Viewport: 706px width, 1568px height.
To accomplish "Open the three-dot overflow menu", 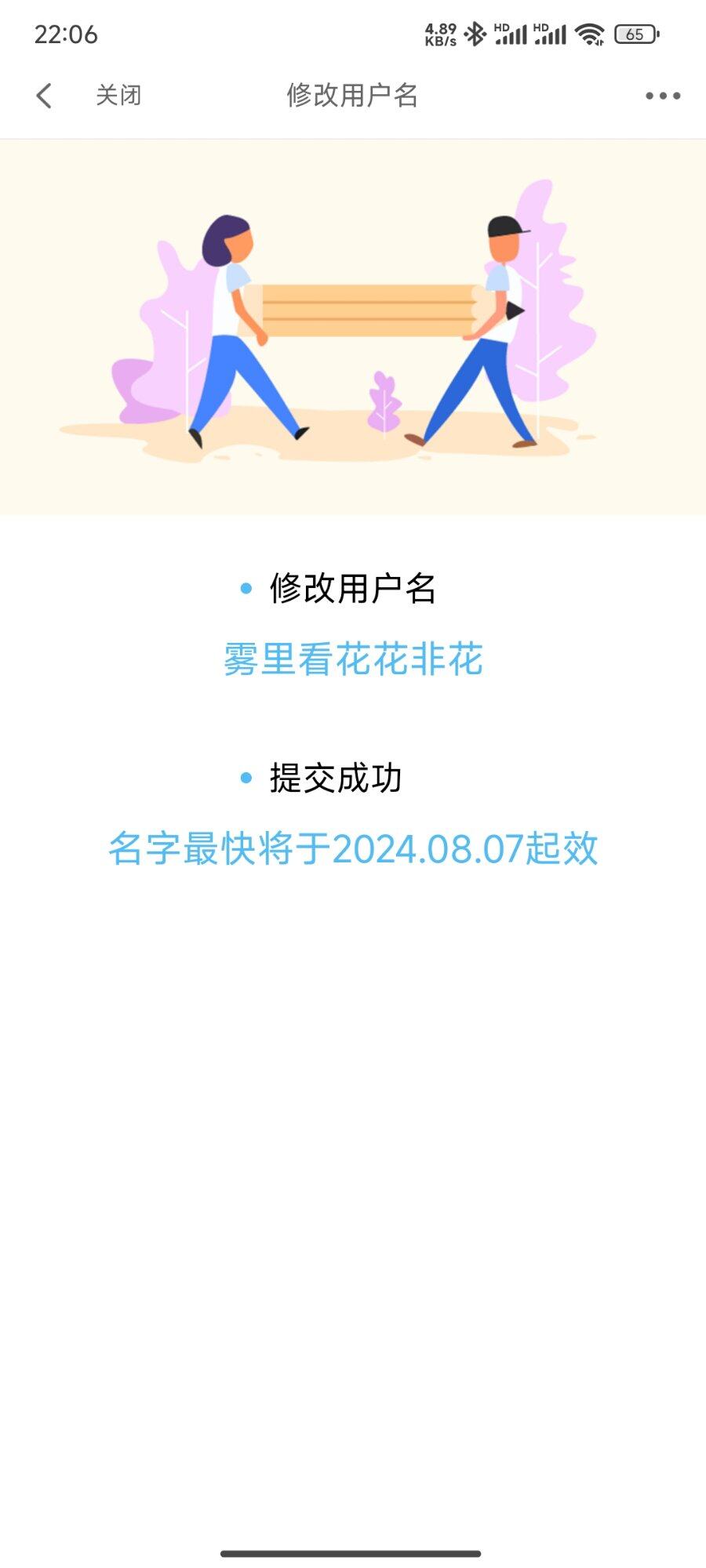I will click(662, 96).
